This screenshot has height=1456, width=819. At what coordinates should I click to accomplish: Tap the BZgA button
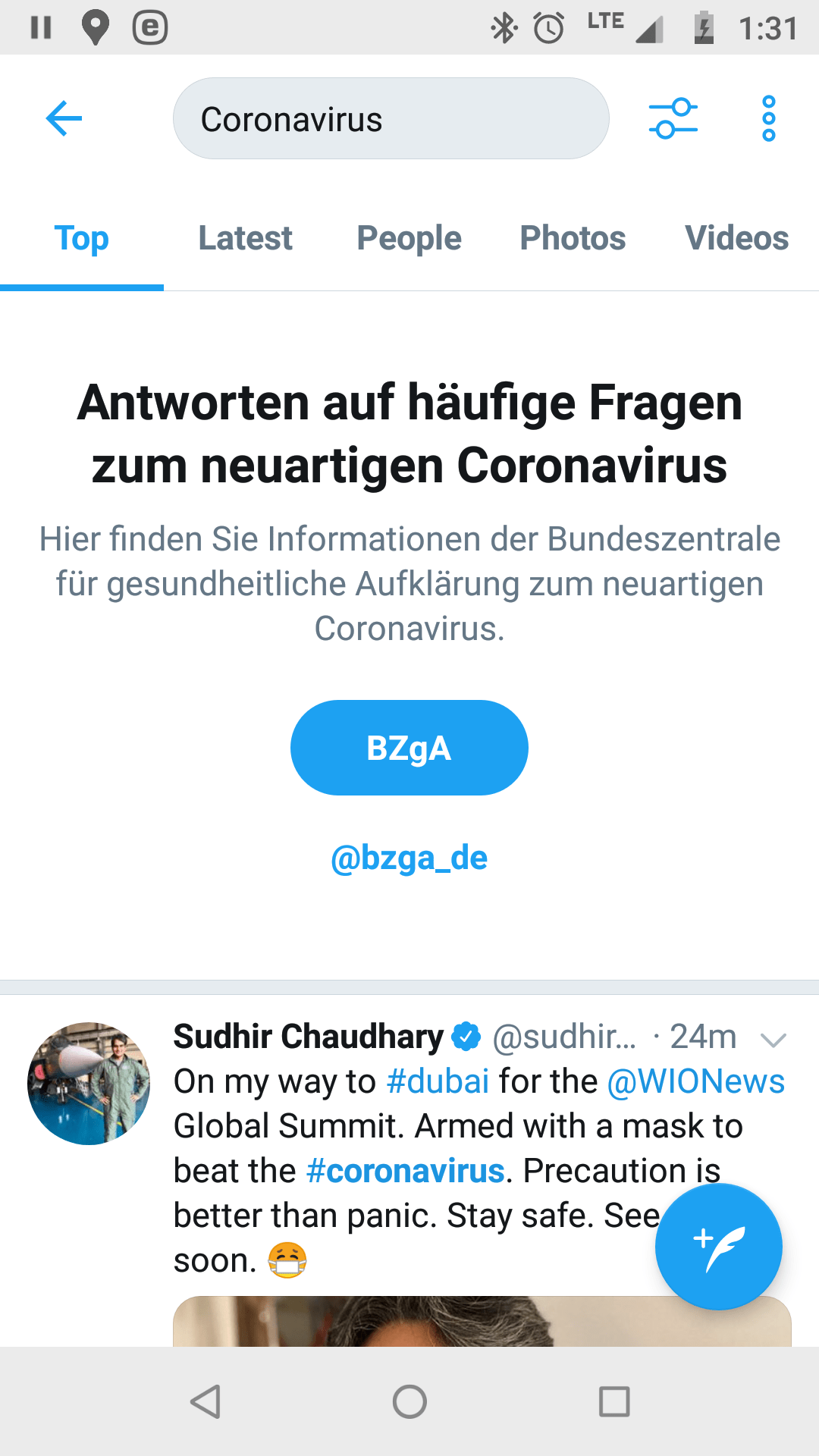click(409, 748)
